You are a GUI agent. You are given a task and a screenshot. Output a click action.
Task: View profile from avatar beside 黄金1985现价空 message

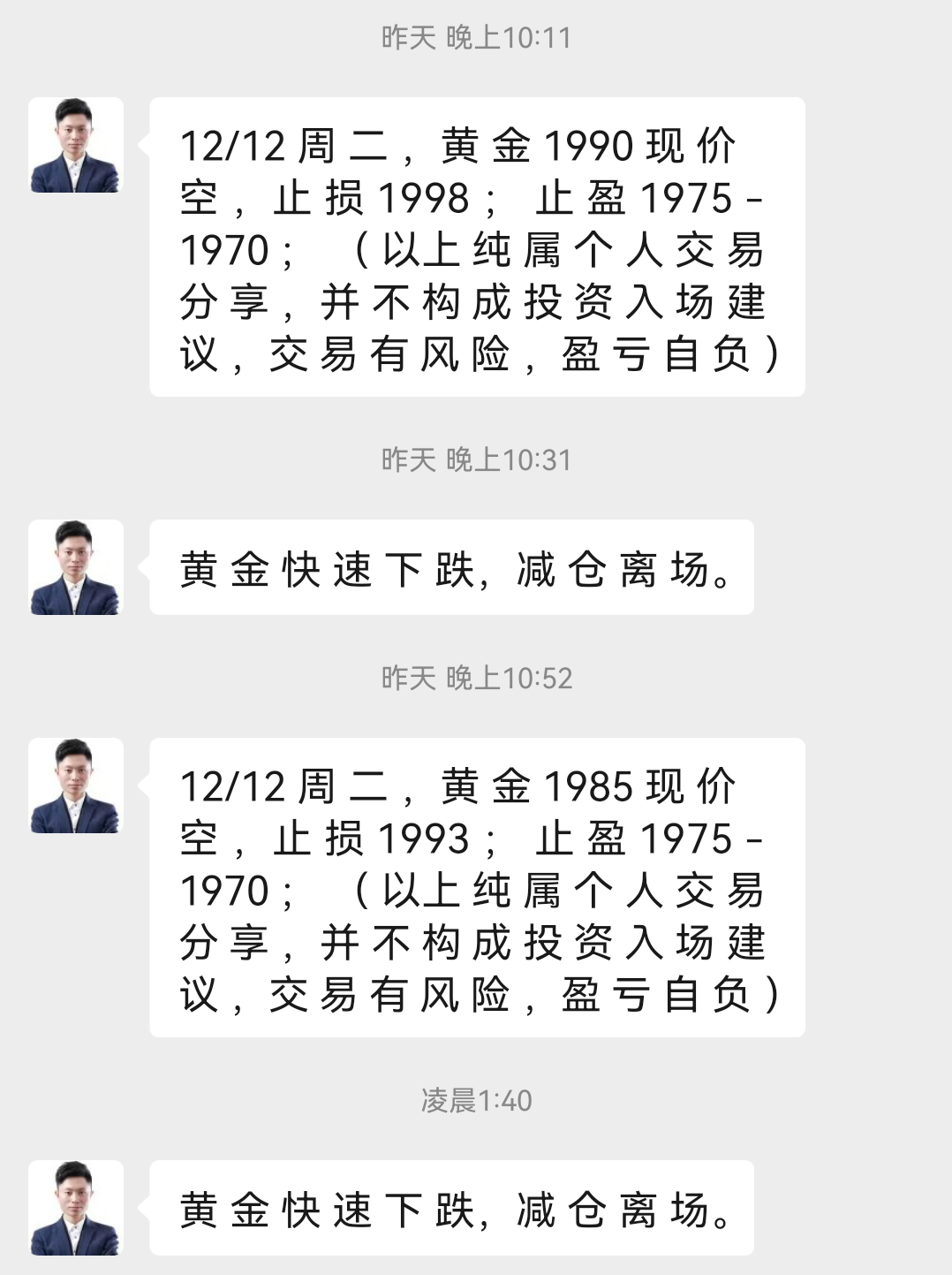[x=76, y=785]
